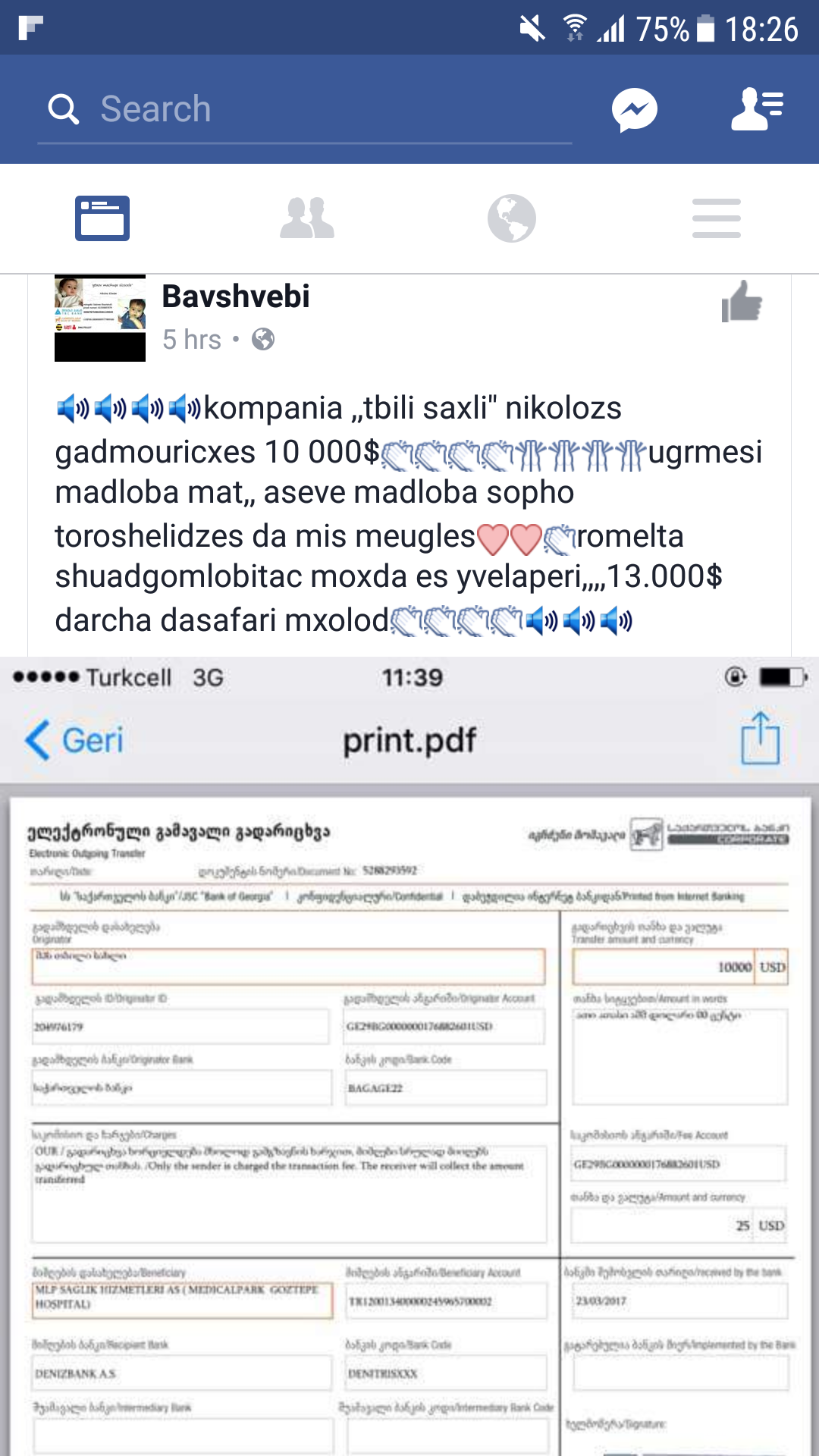The width and height of the screenshot is (819, 1456).
Task: Switch to the notifications globe tab
Action: (x=512, y=218)
